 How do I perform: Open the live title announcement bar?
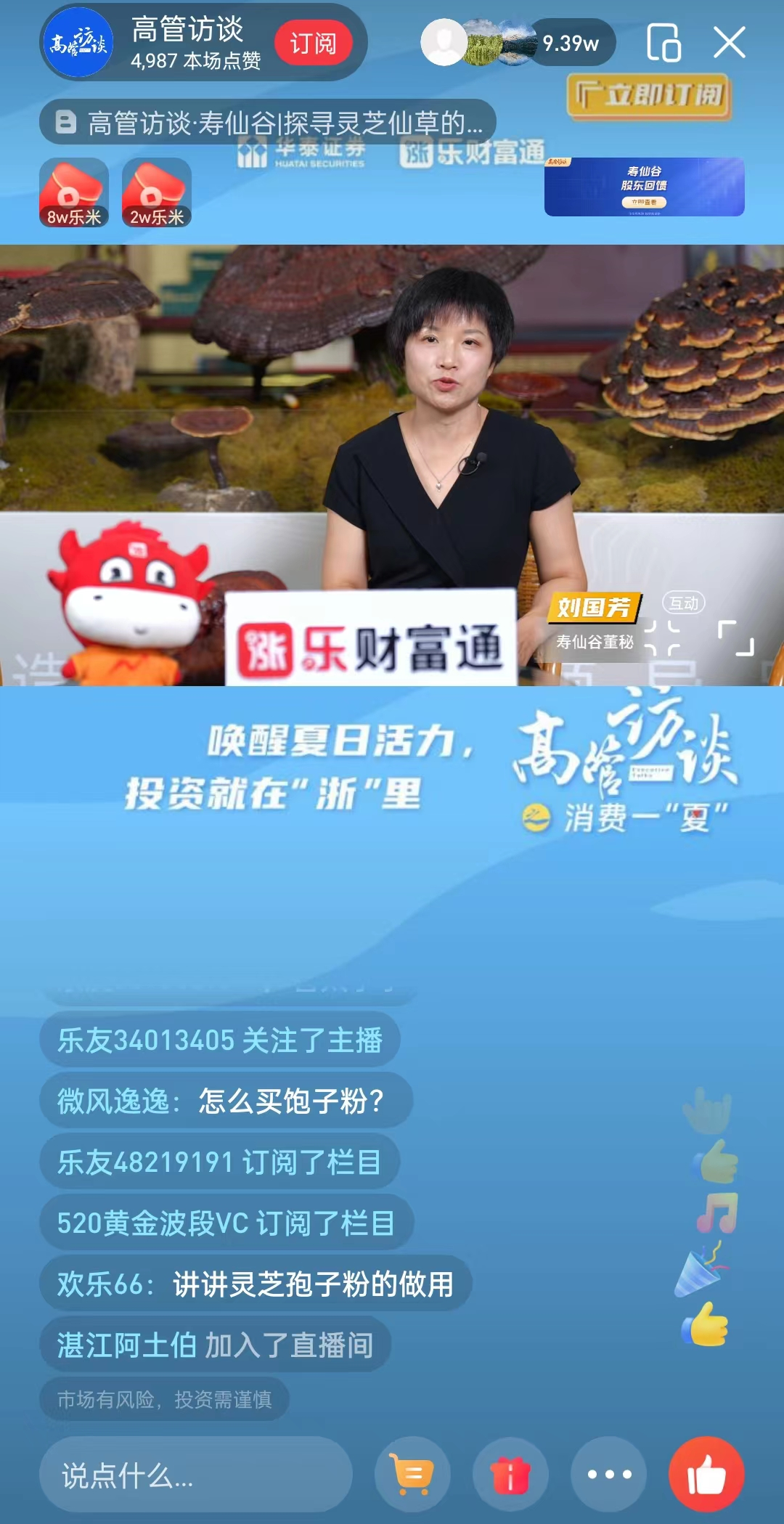[269, 123]
